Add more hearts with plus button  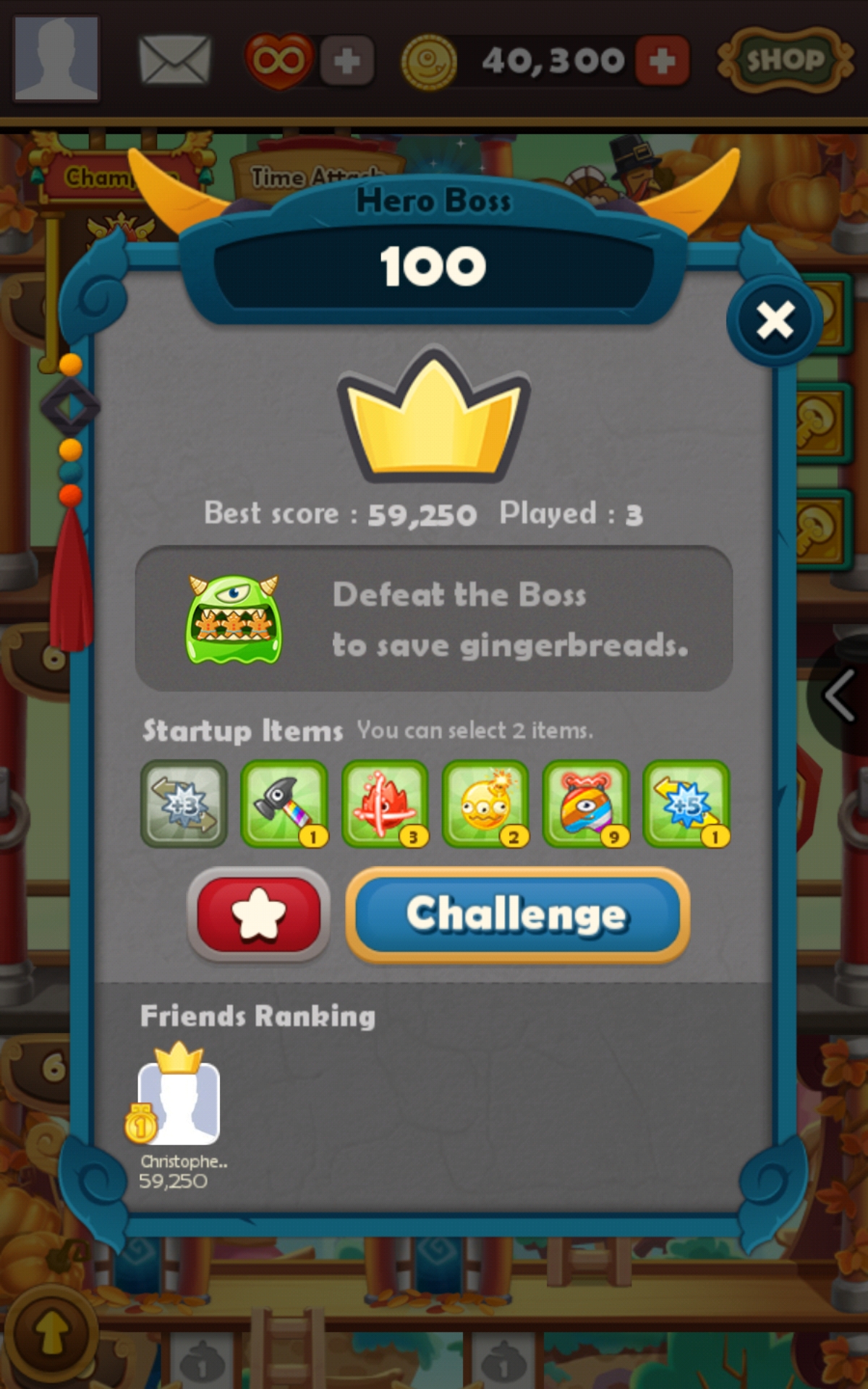coord(347,61)
